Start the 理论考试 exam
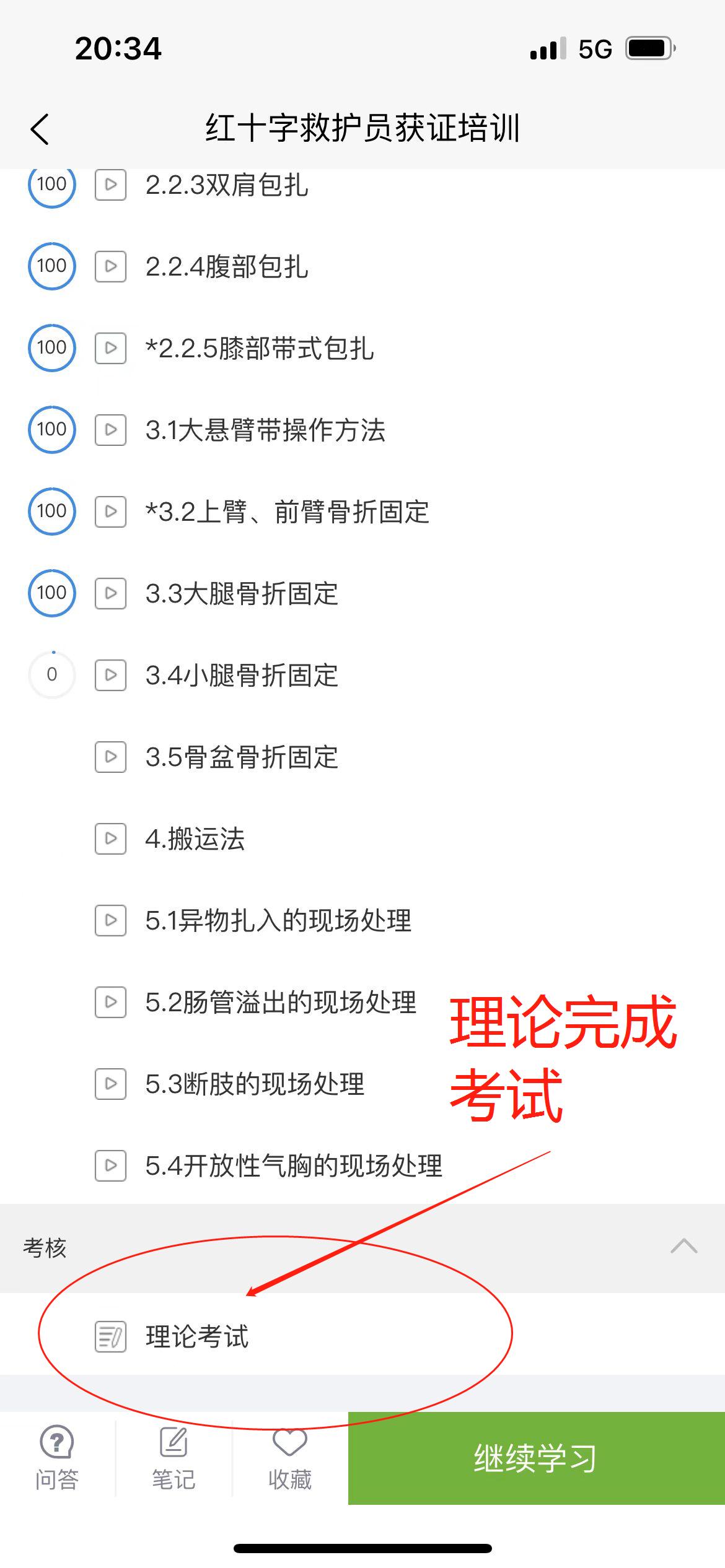This screenshot has width=725, height=1568. 362,1336
